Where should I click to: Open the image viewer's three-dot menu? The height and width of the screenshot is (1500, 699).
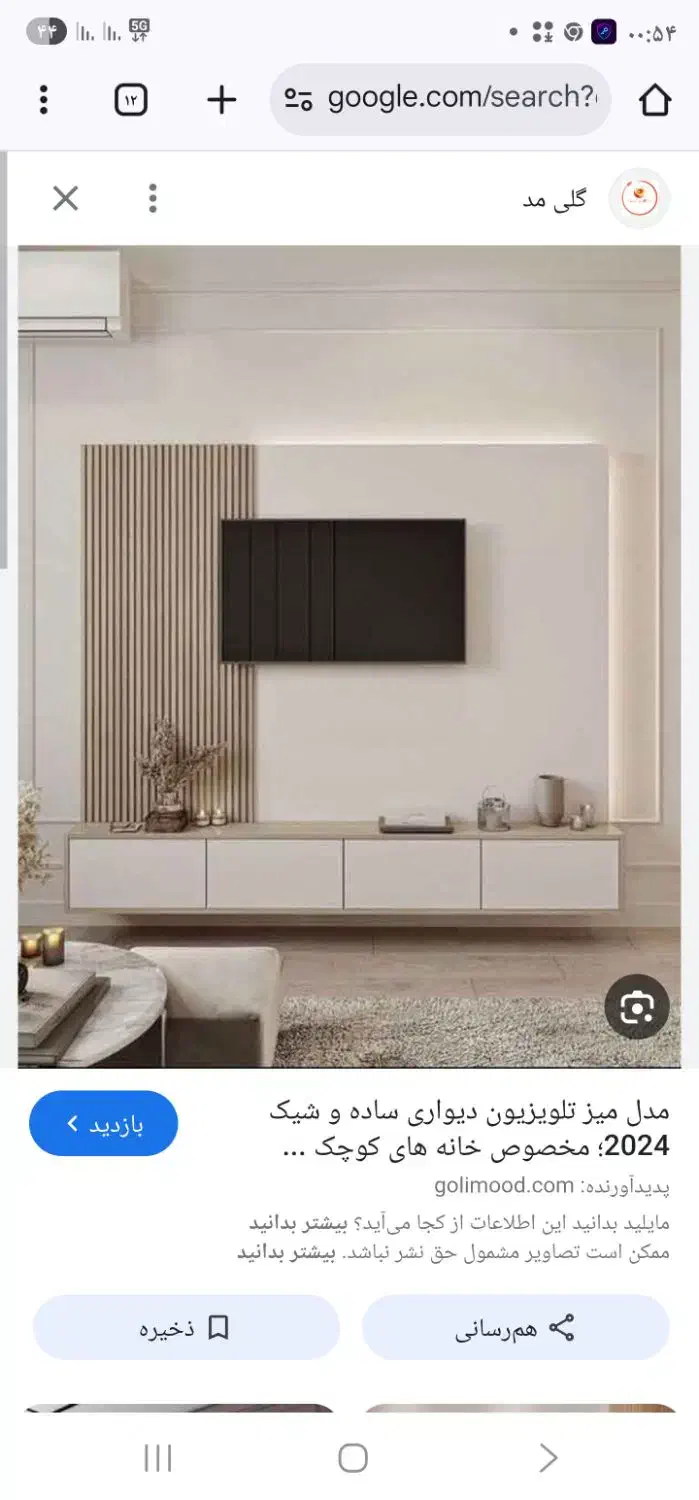pos(152,198)
